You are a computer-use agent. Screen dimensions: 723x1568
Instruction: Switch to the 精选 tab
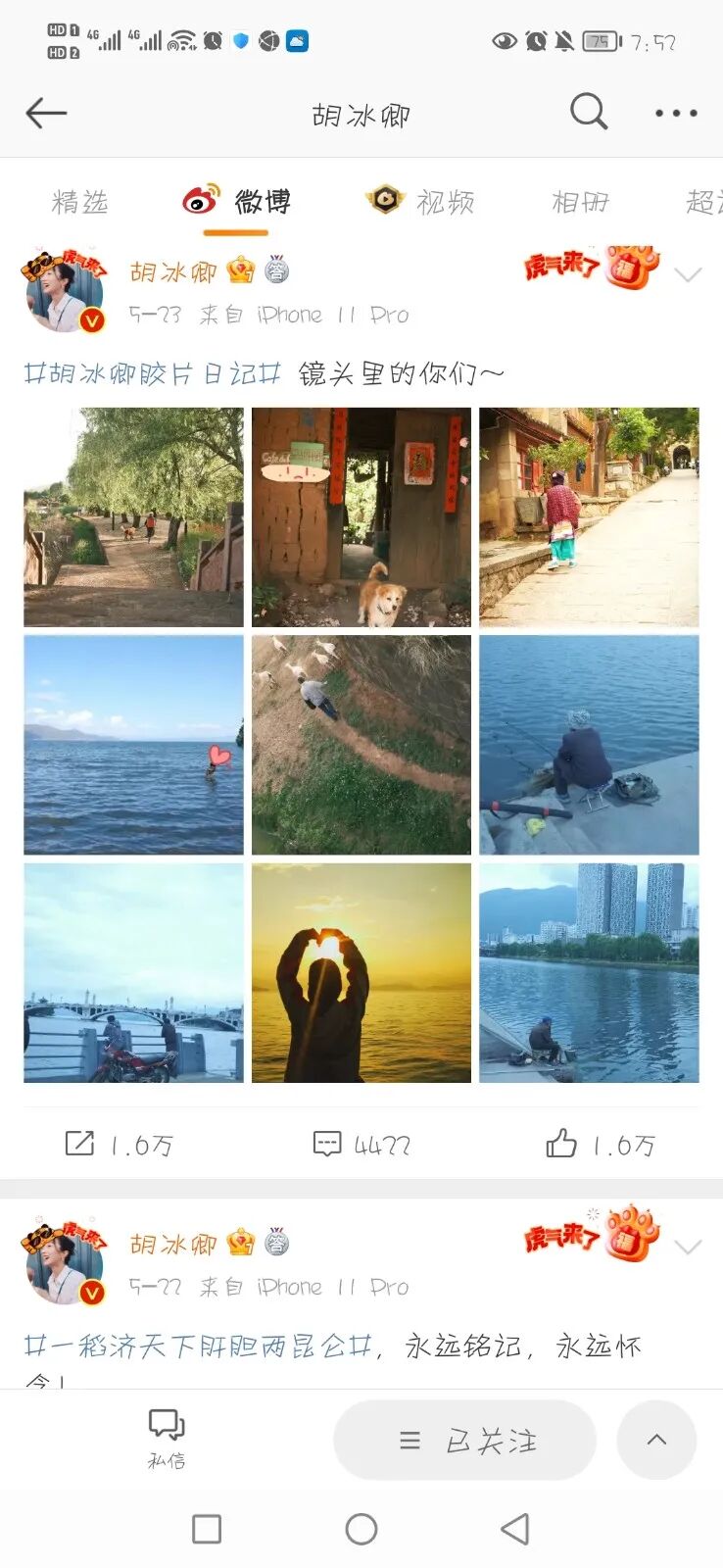click(79, 203)
